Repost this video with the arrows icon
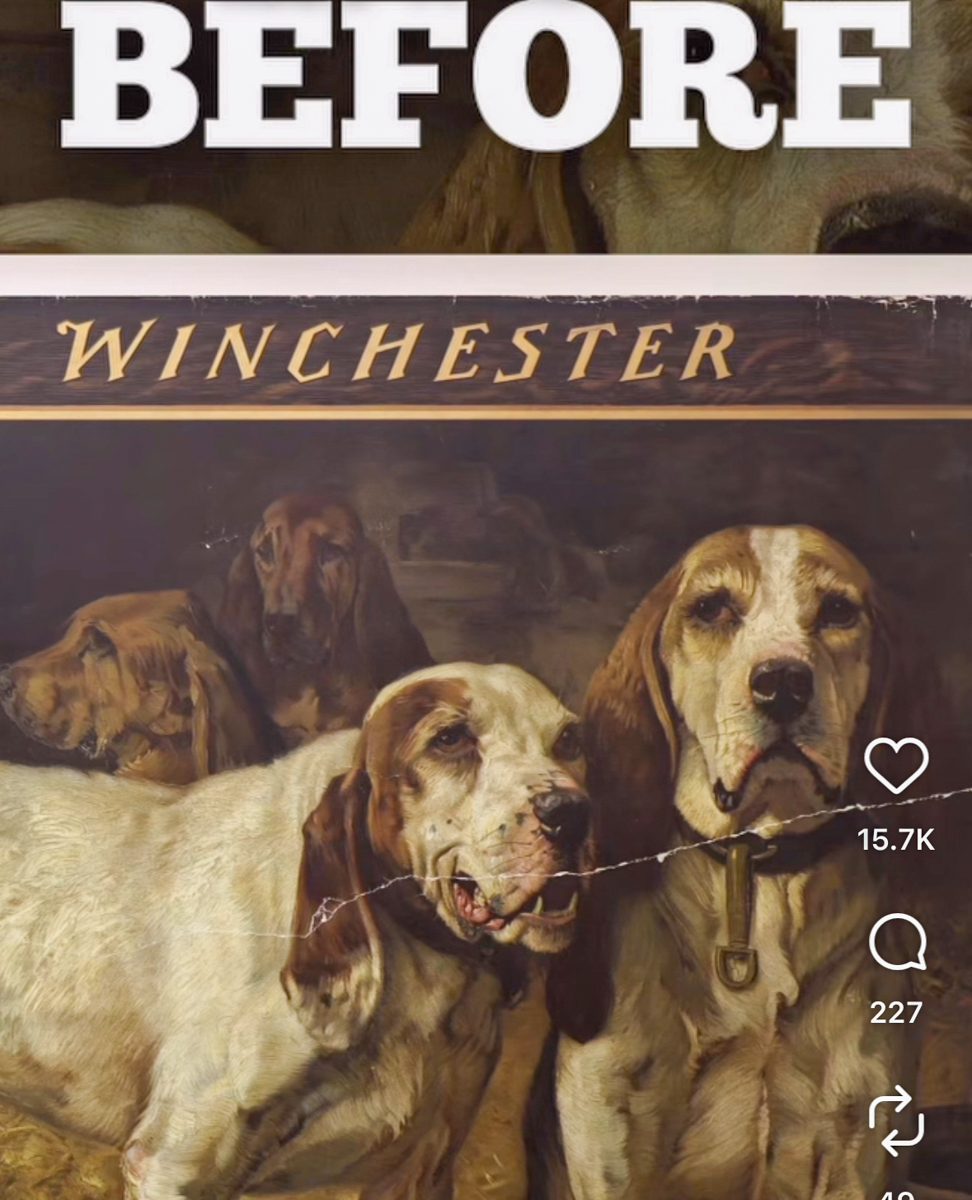This screenshot has width=972, height=1200. point(896,1120)
